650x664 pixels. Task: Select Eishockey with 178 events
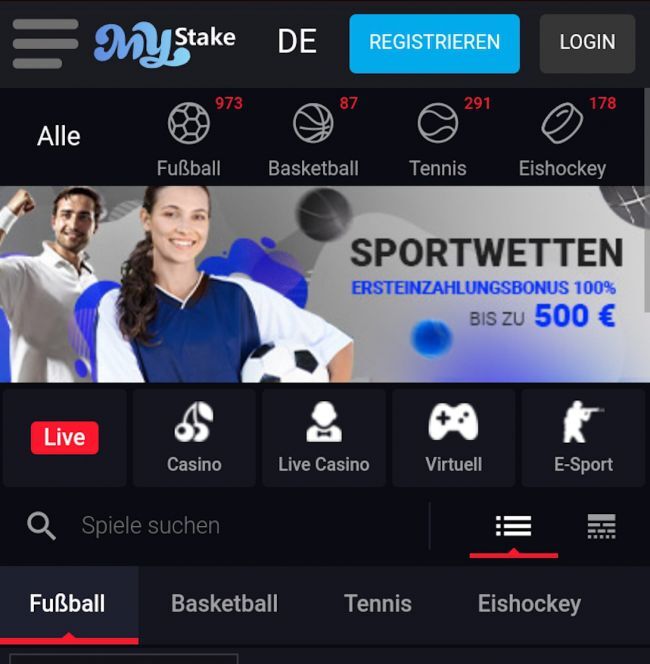[x=562, y=138]
